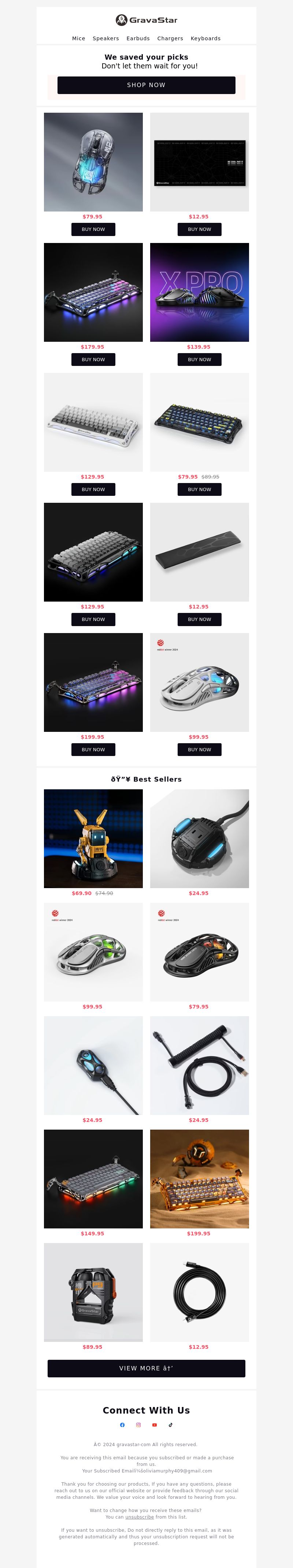Image resolution: width=293 pixels, height=1568 pixels.
Task: Open the Mice category link
Action: tap(79, 38)
